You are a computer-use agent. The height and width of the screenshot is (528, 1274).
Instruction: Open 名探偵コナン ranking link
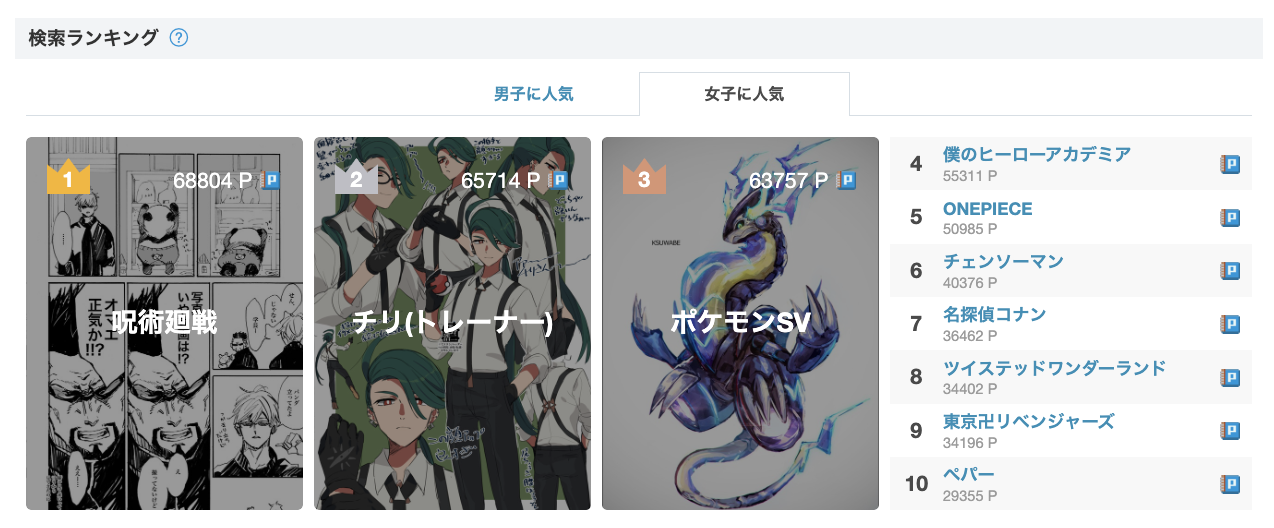coord(994,315)
